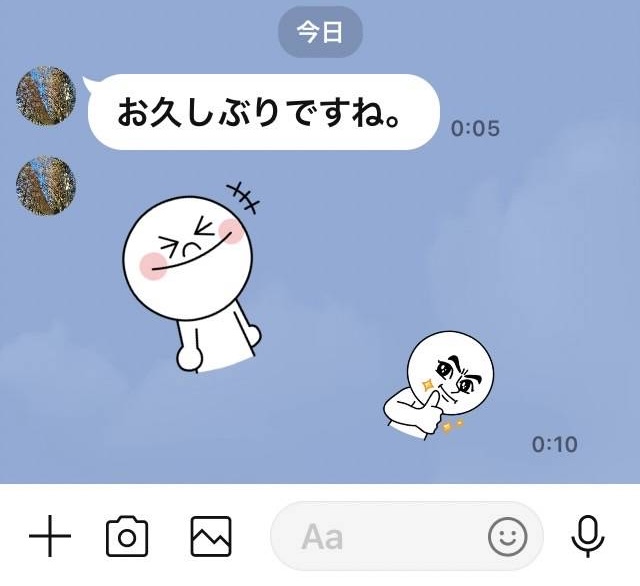Image resolution: width=640 pixels, height=586 pixels.
Task: Open the camera to take a photo
Action: 127,537
